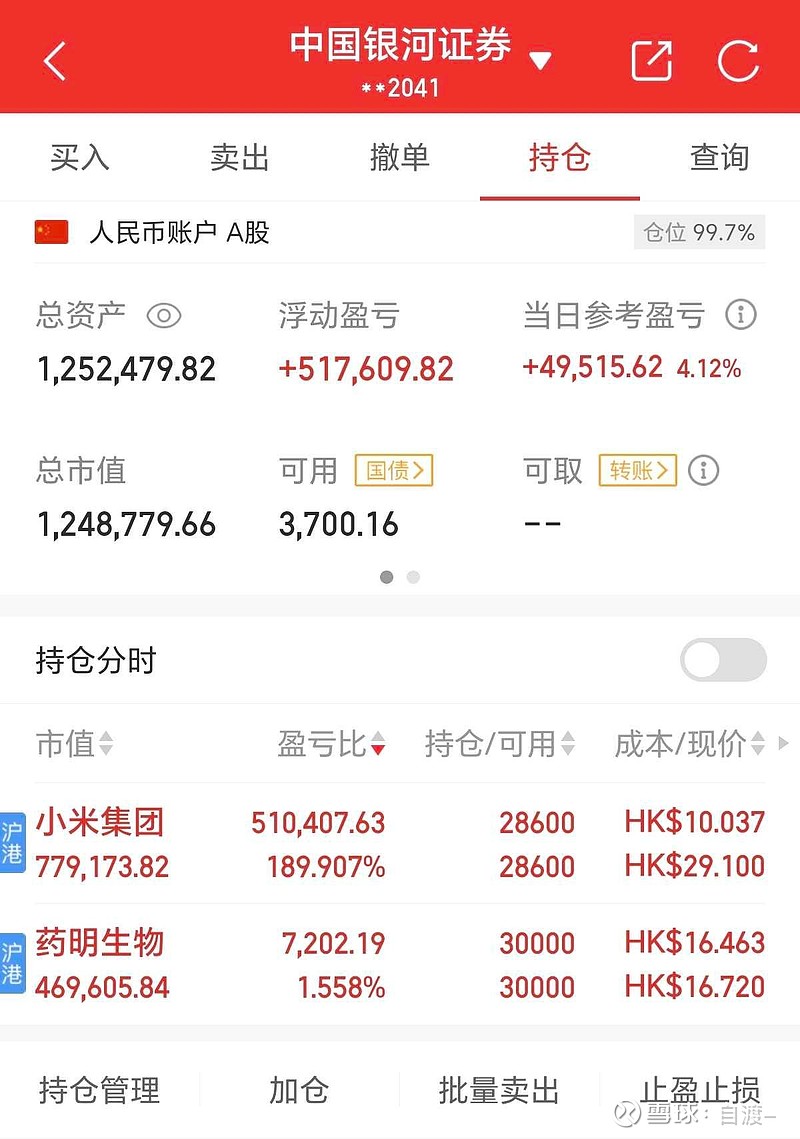
Task: Tap the share icon in the top bar
Action: (651, 60)
